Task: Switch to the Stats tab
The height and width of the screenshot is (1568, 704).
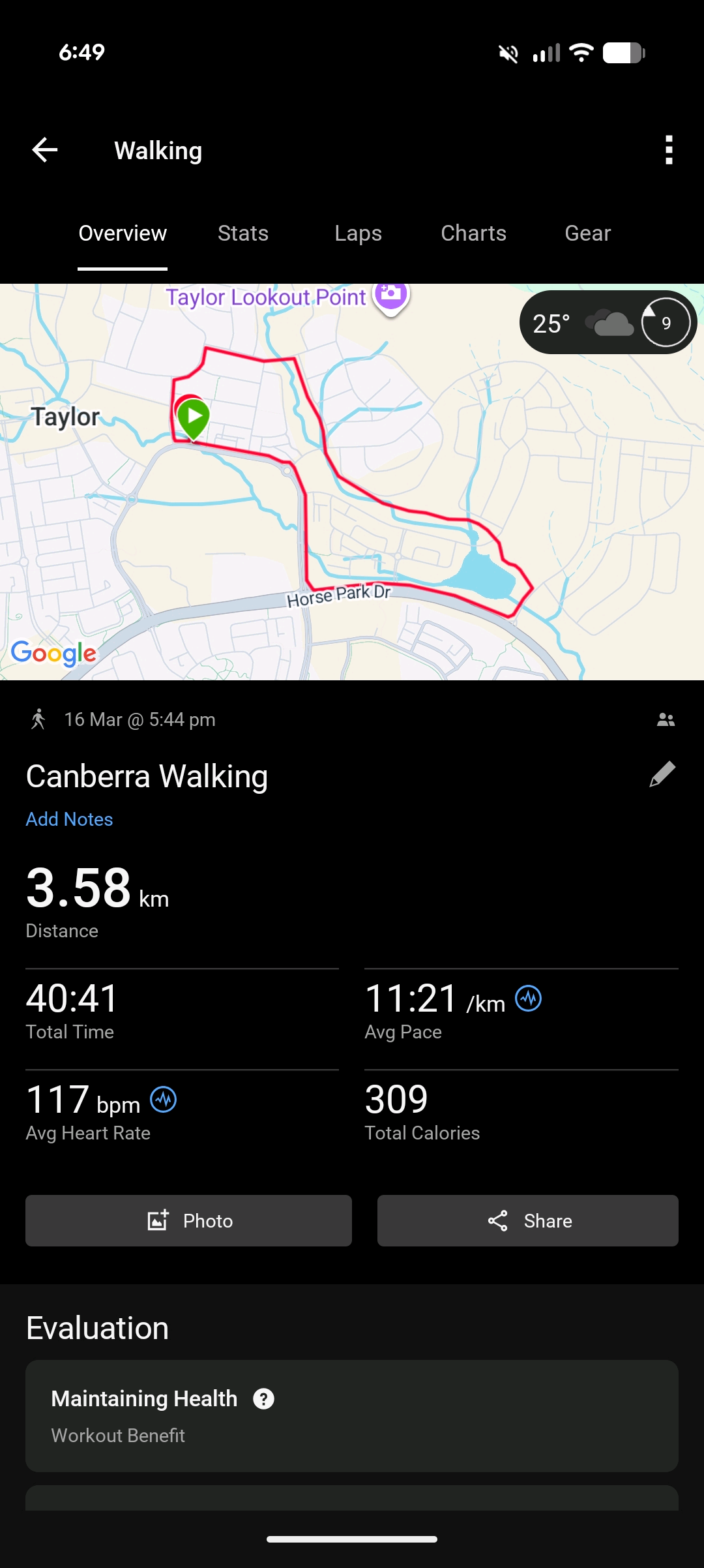Action: [243, 234]
